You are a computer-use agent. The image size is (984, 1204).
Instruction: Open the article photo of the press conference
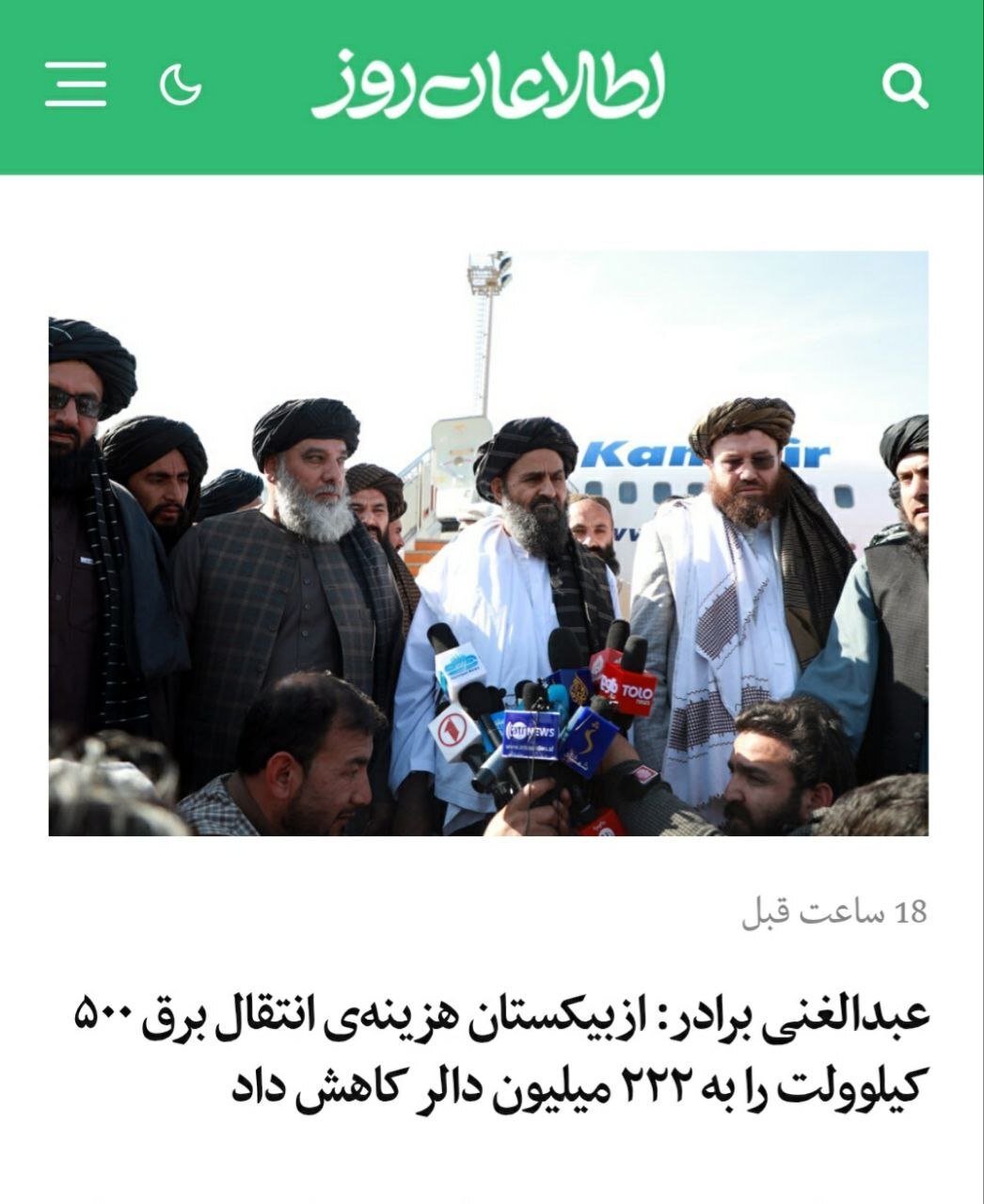pyautogui.click(x=488, y=543)
